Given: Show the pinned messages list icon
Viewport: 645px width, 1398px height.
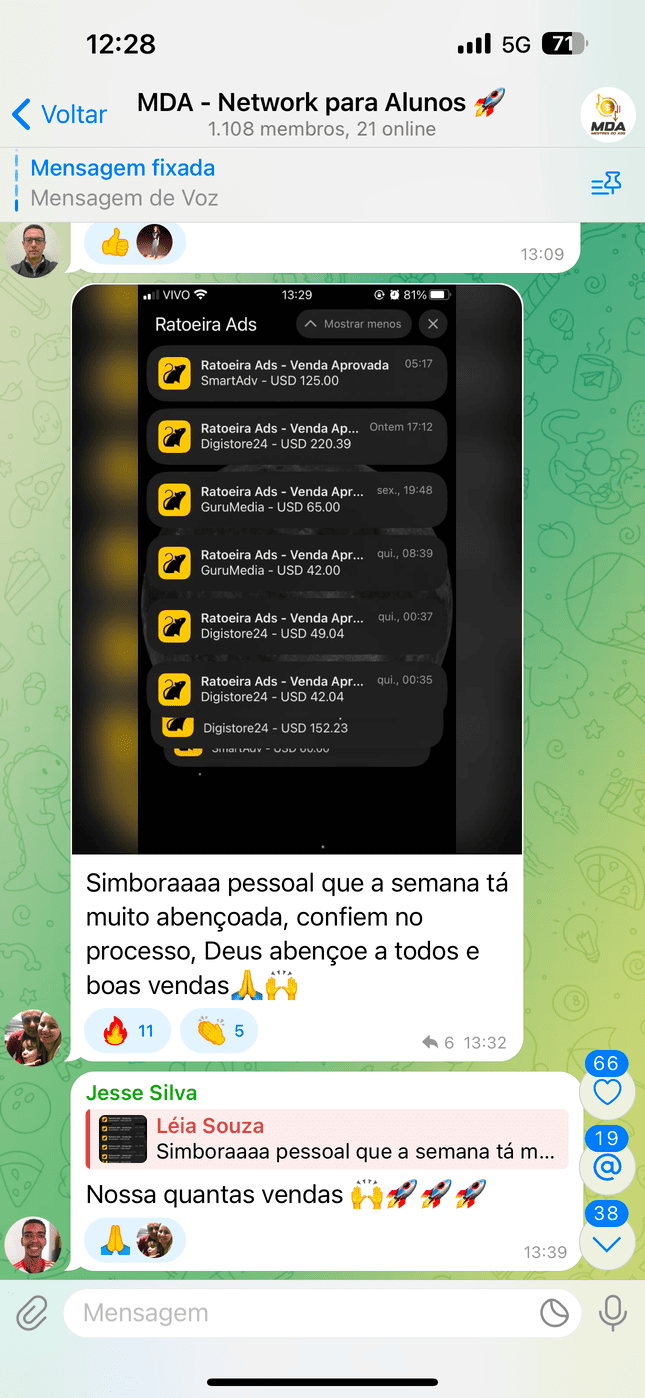Looking at the screenshot, I should click(x=606, y=184).
